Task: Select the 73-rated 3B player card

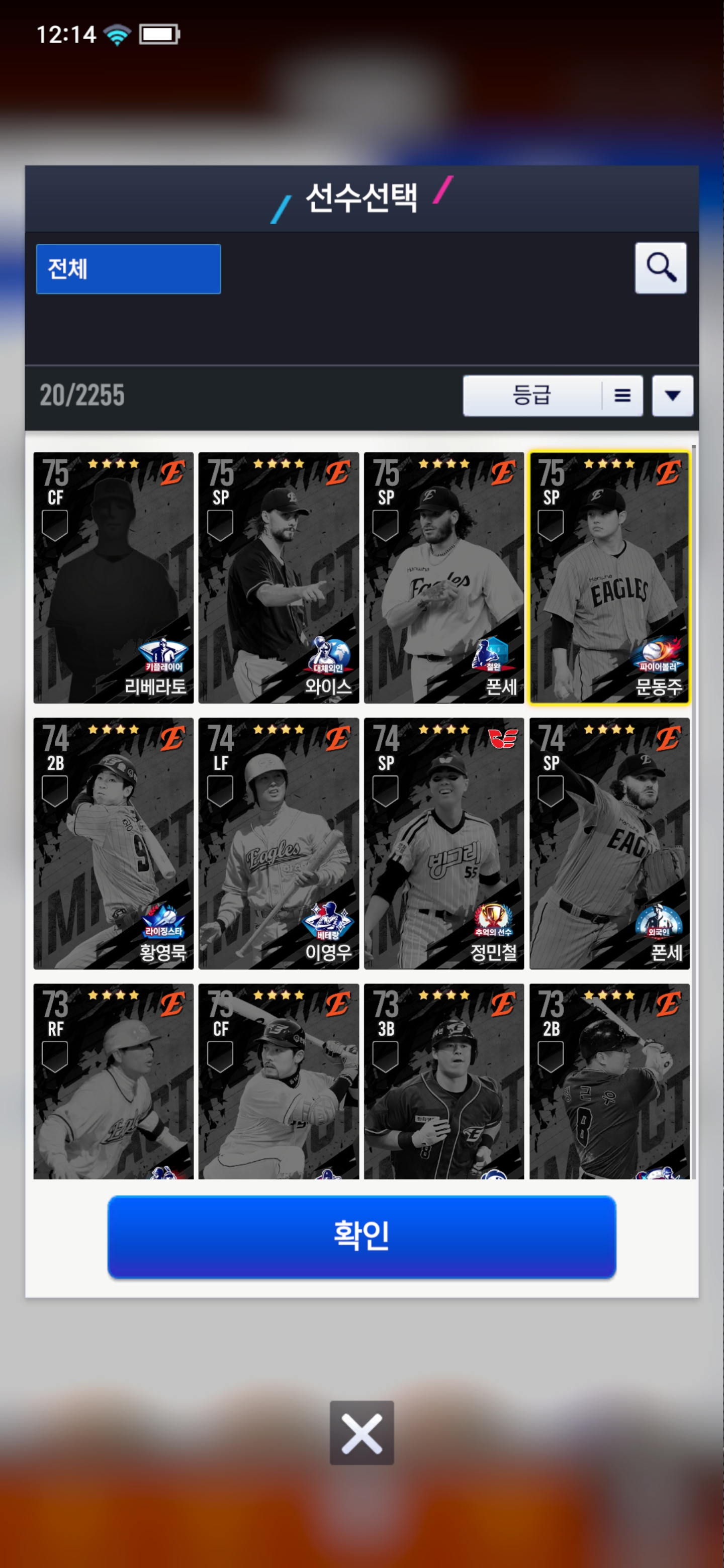Action: point(444,1081)
